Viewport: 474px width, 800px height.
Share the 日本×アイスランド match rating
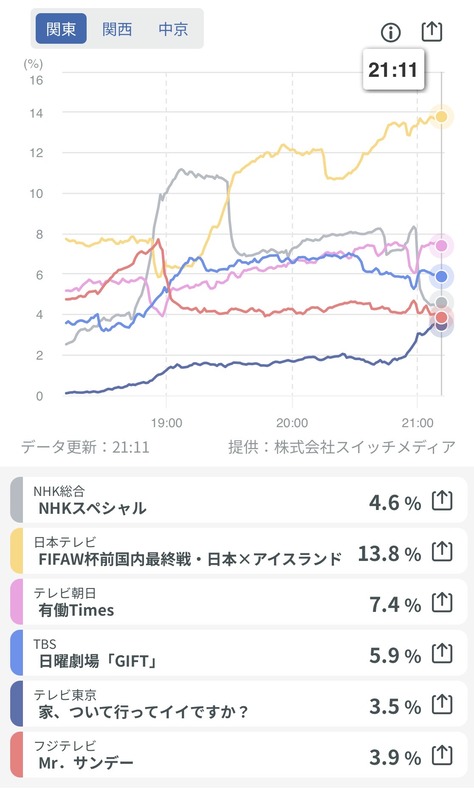click(442, 552)
